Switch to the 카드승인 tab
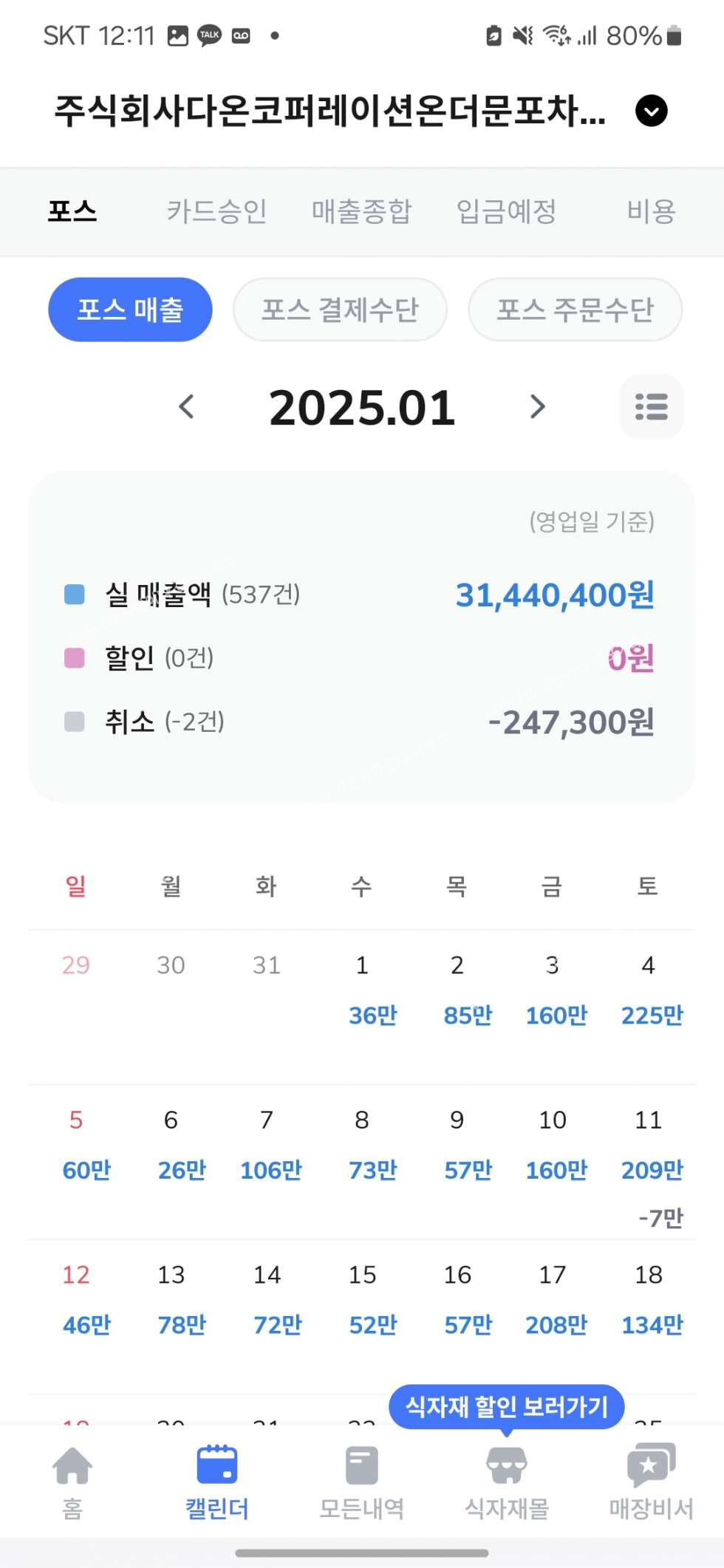 point(216,211)
